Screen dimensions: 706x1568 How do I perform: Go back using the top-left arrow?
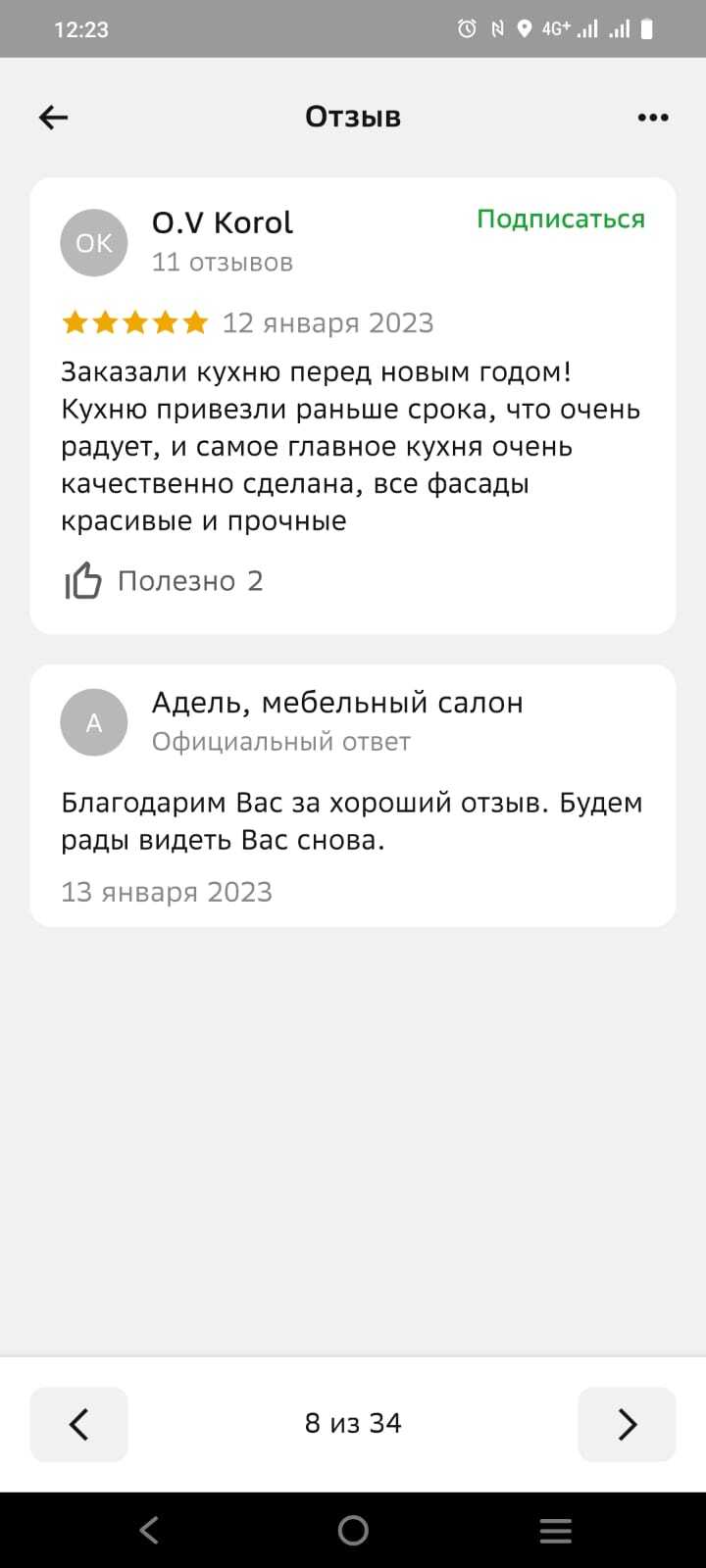pyautogui.click(x=53, y=118)
